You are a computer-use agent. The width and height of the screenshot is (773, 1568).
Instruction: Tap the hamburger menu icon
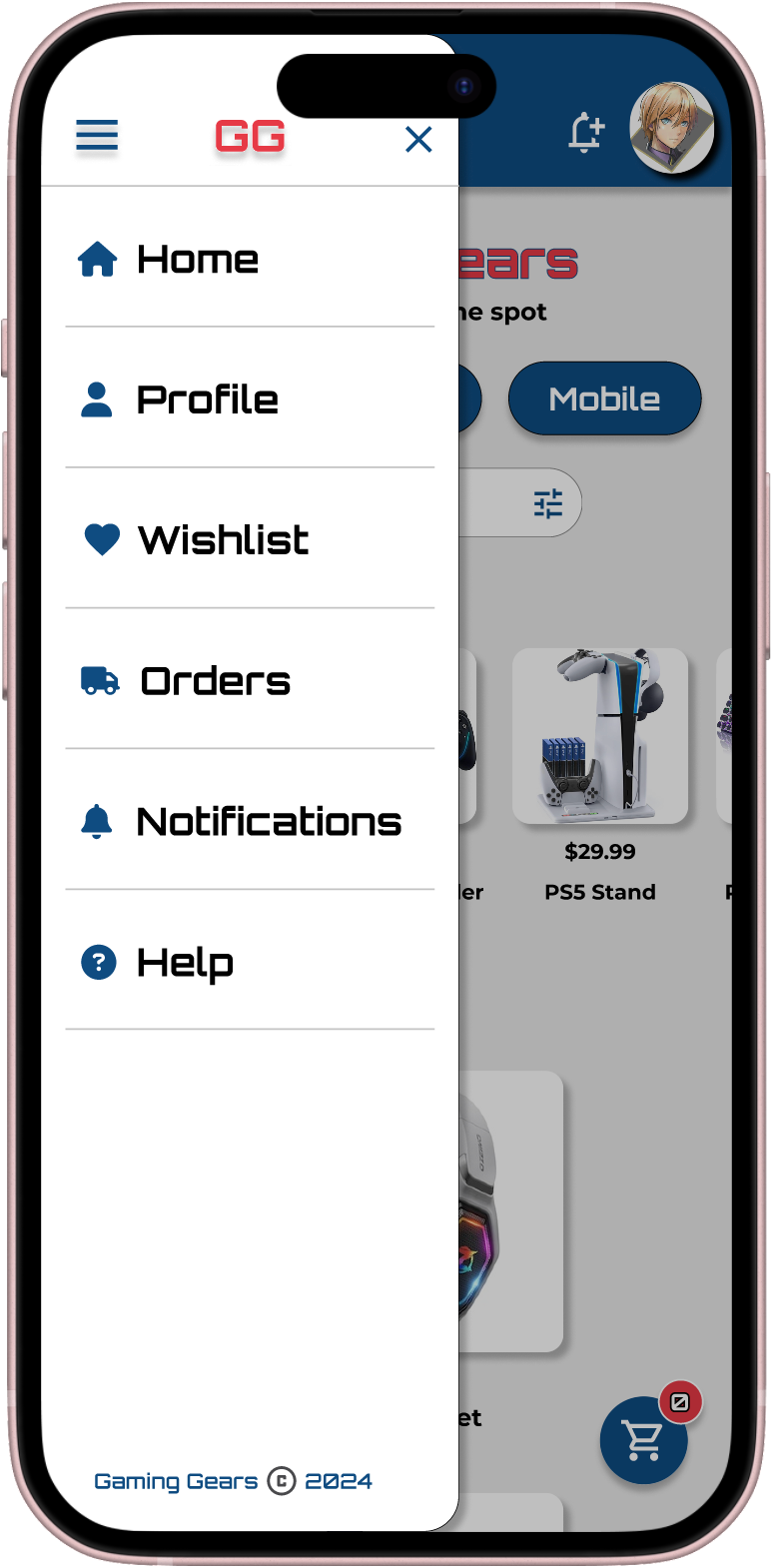point(97,135)
